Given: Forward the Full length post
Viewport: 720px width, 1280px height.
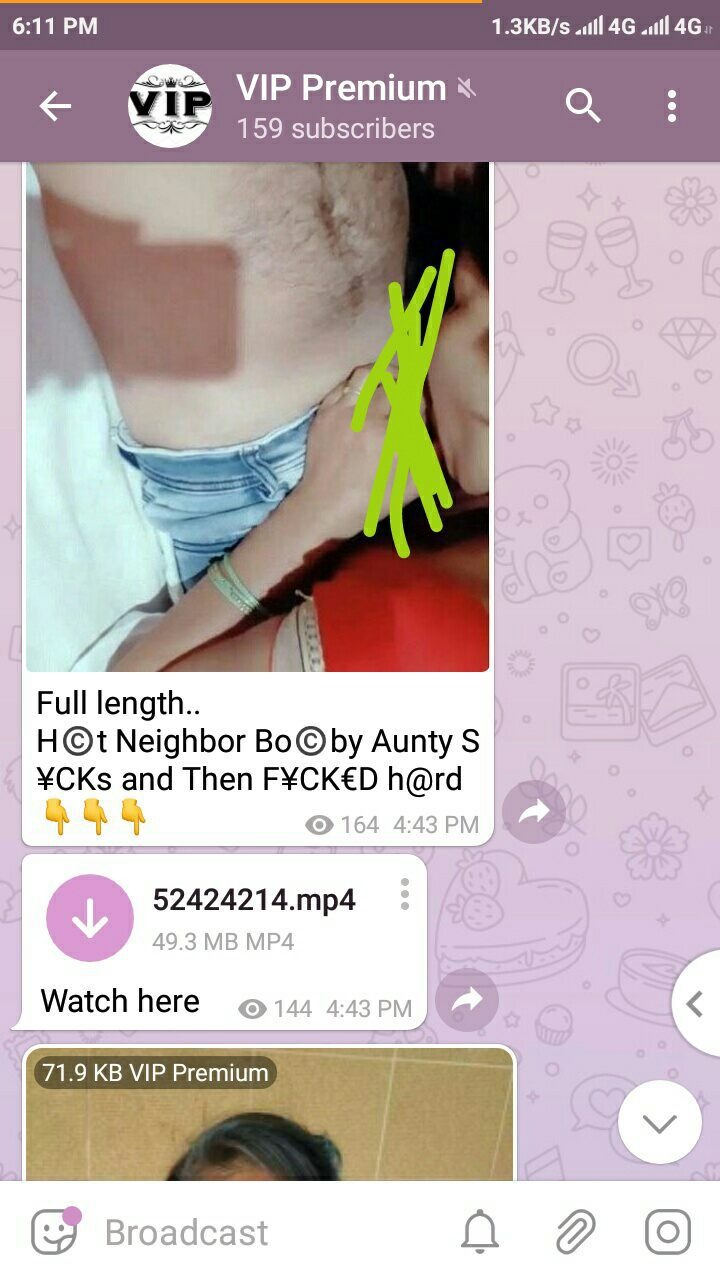Looking at the screenshot, I should pyautogui.click(x=533, y=812).
